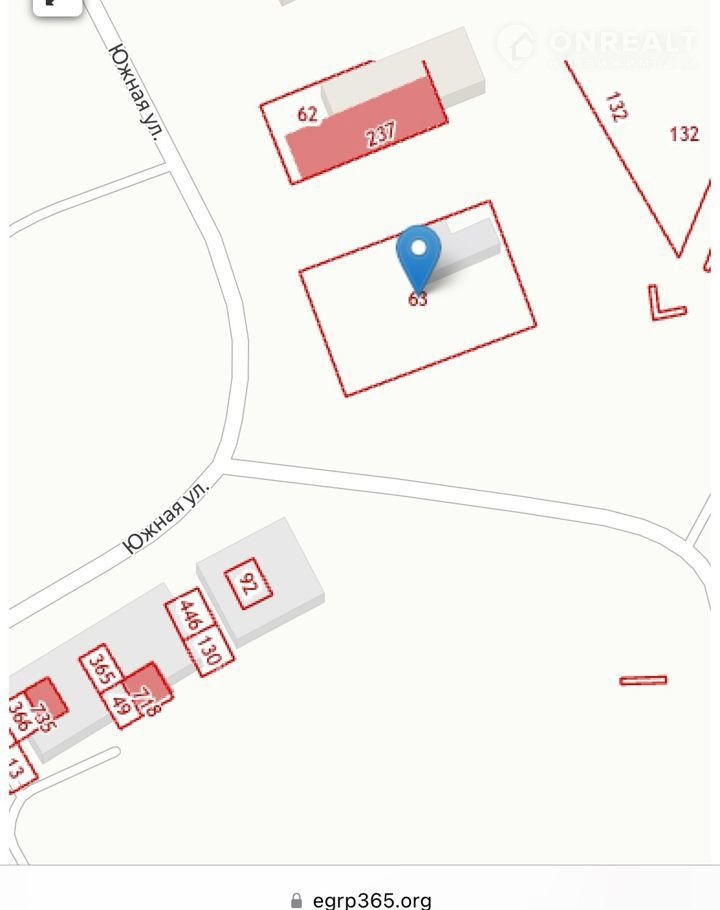The image size is (720, 910).
Task: Tap the blue location pin on parcel 63
Action: [418, 253]
